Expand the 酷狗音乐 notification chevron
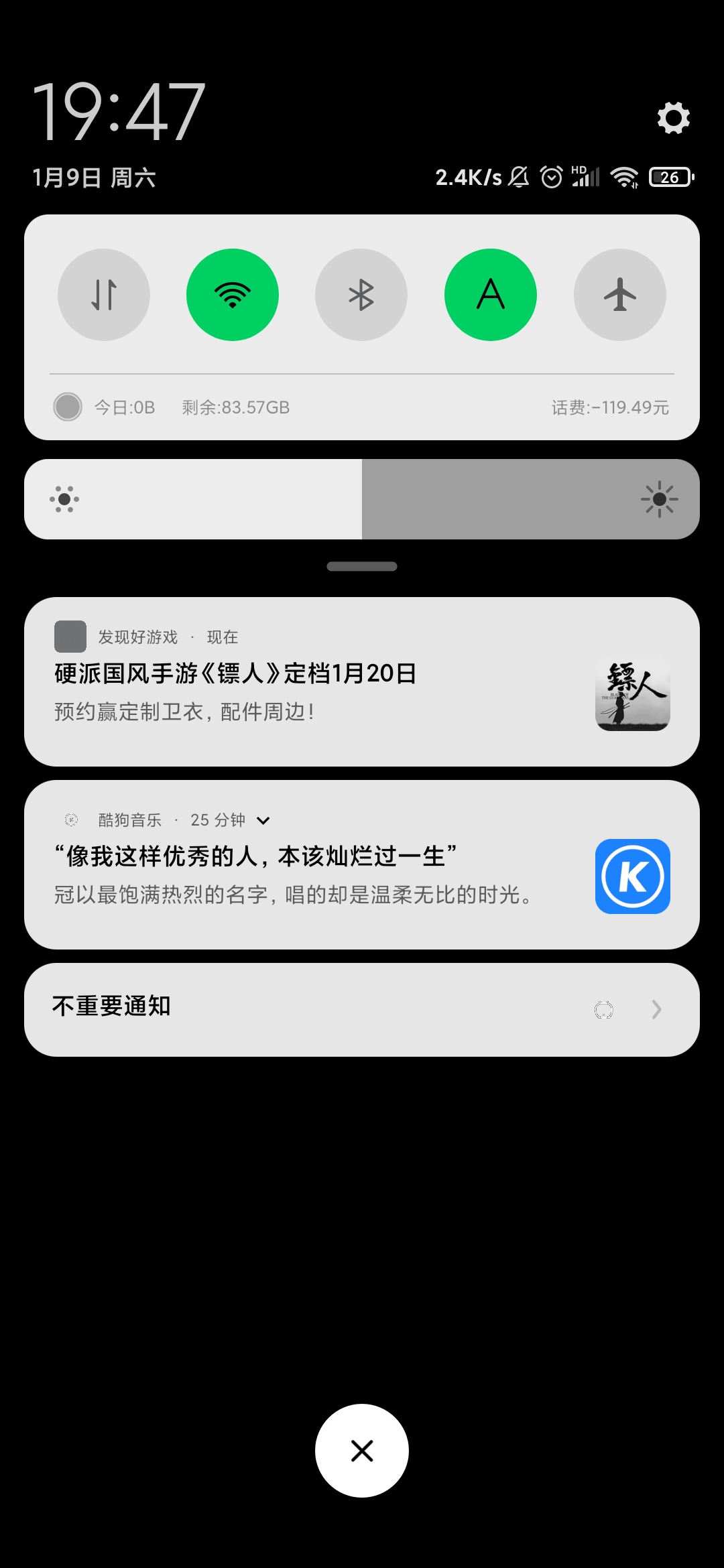The image size is (724, 1568). (x=263, y=820)
